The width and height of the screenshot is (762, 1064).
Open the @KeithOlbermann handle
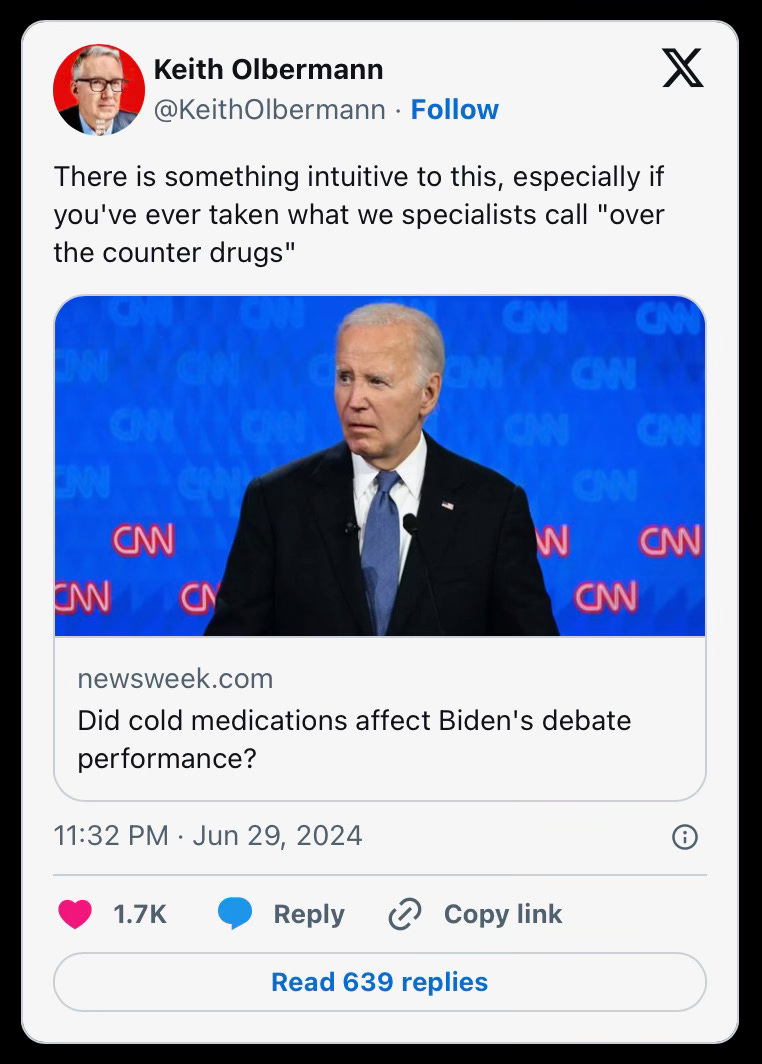point(269,110)
